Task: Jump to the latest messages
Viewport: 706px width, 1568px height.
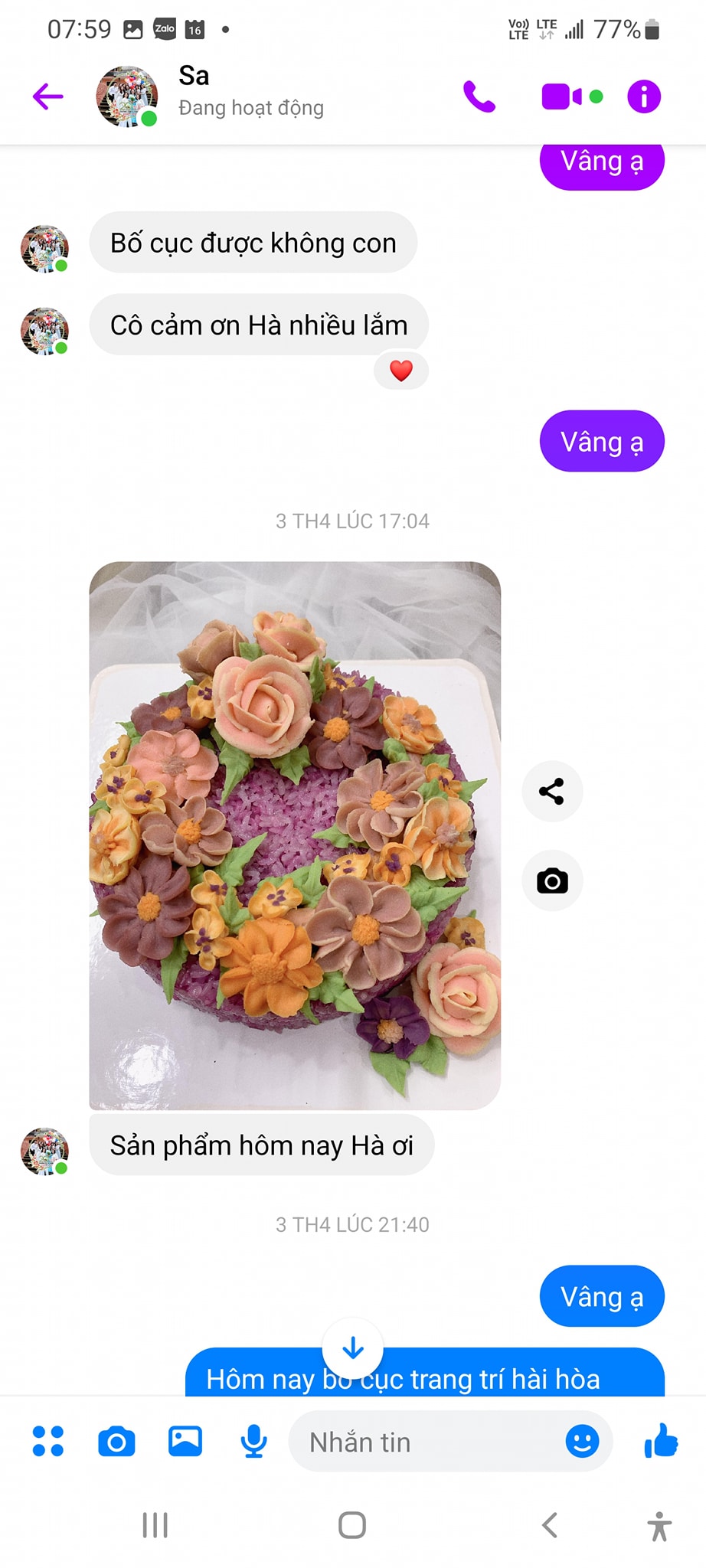Action: click(352, 1347)
